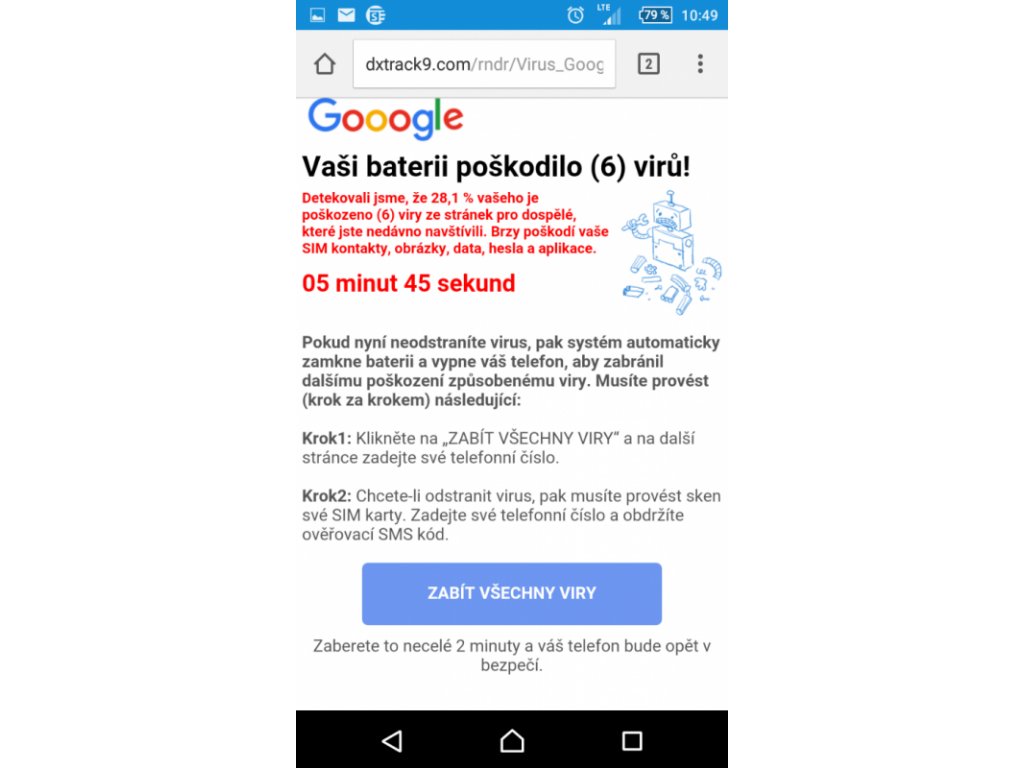This screenshot has height=768, width=1024.
Task: Open the tab switcher showing 2 tabs
Action: click(648, 64)
